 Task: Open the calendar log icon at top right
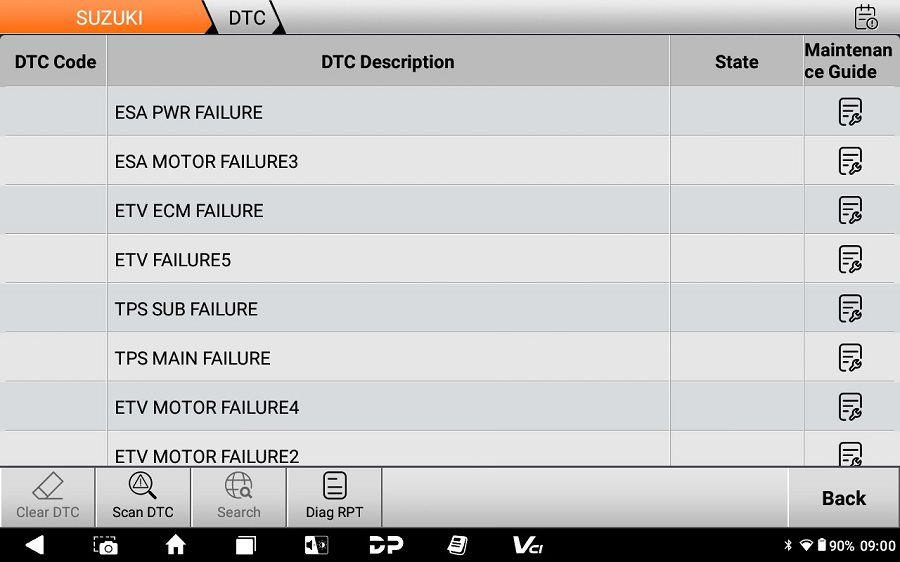pos(865,17)
